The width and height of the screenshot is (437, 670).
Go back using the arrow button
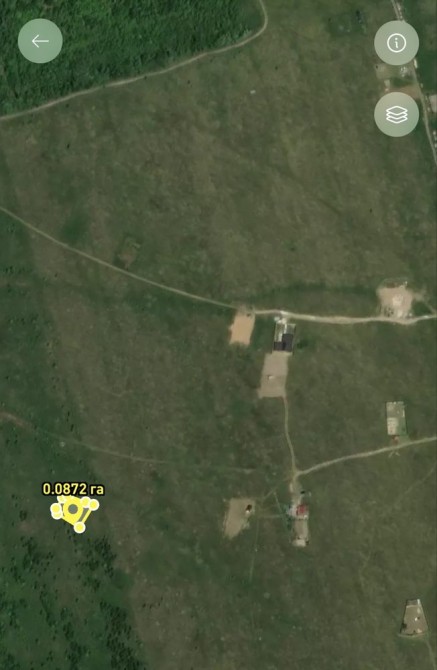pos(40,41)
